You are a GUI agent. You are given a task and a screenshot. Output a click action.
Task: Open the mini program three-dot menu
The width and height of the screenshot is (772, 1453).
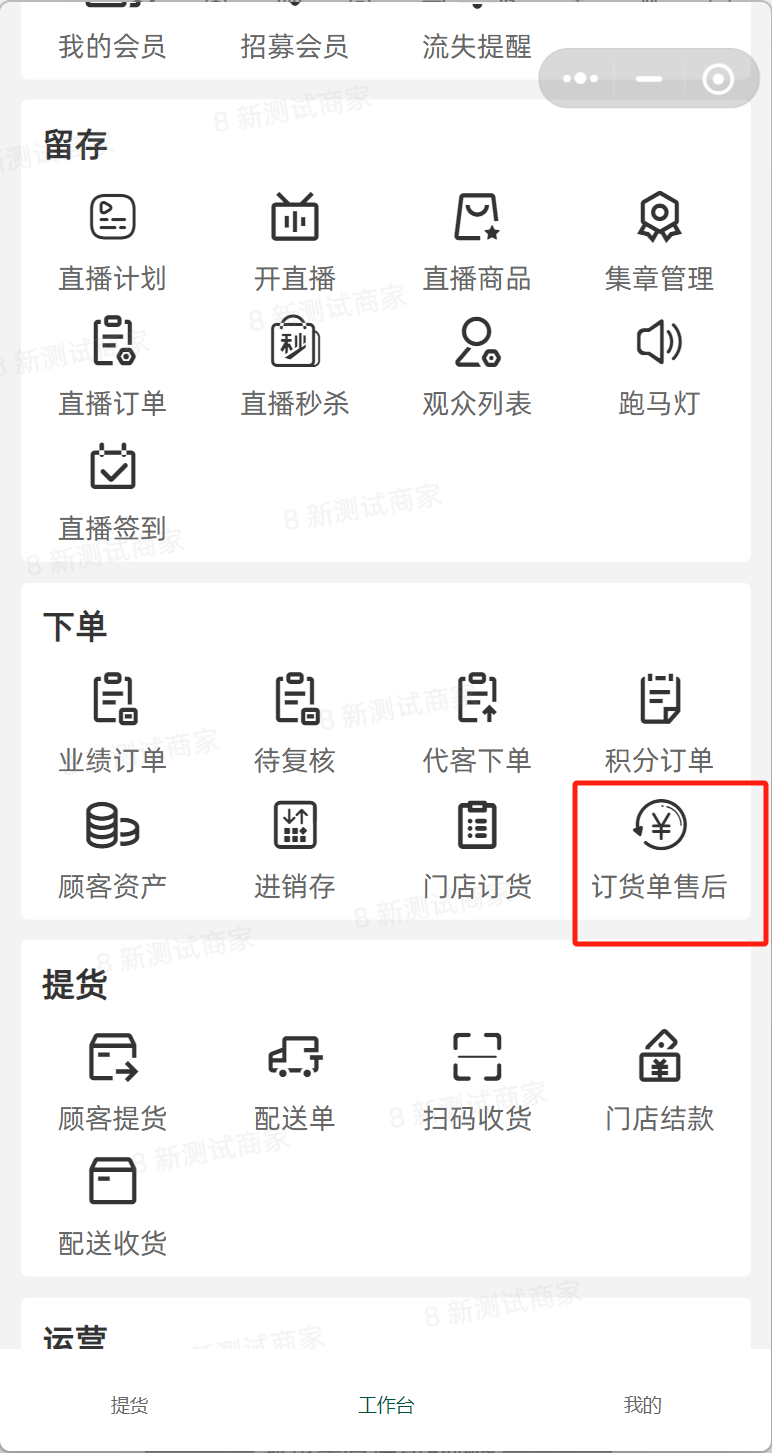coord(581,78)
